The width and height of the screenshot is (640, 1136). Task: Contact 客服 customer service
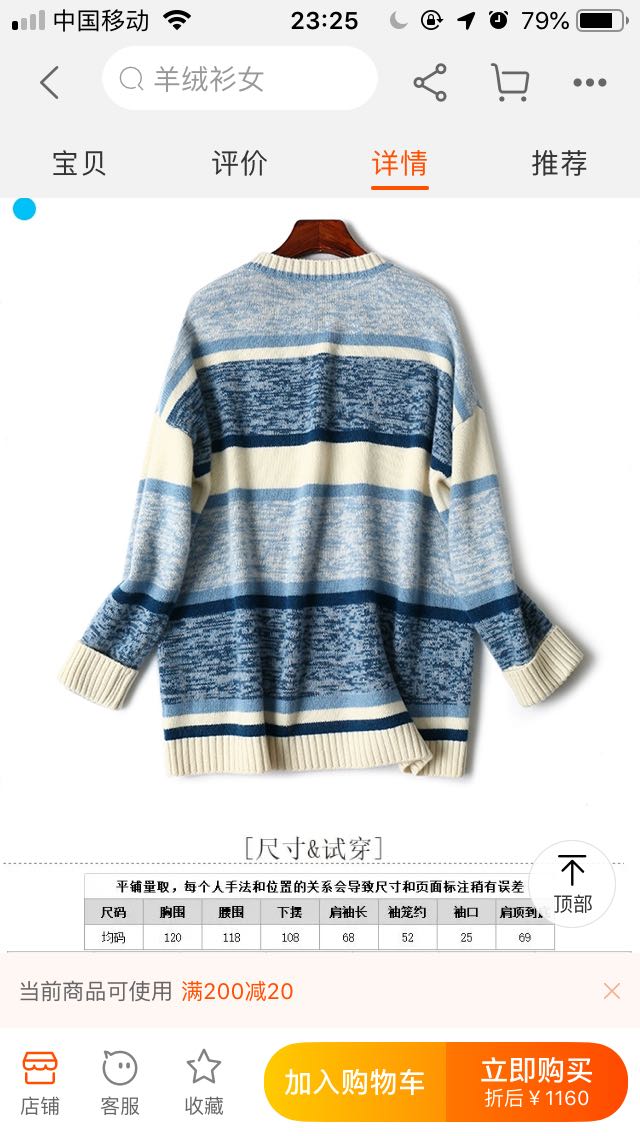click(120, 1083)
